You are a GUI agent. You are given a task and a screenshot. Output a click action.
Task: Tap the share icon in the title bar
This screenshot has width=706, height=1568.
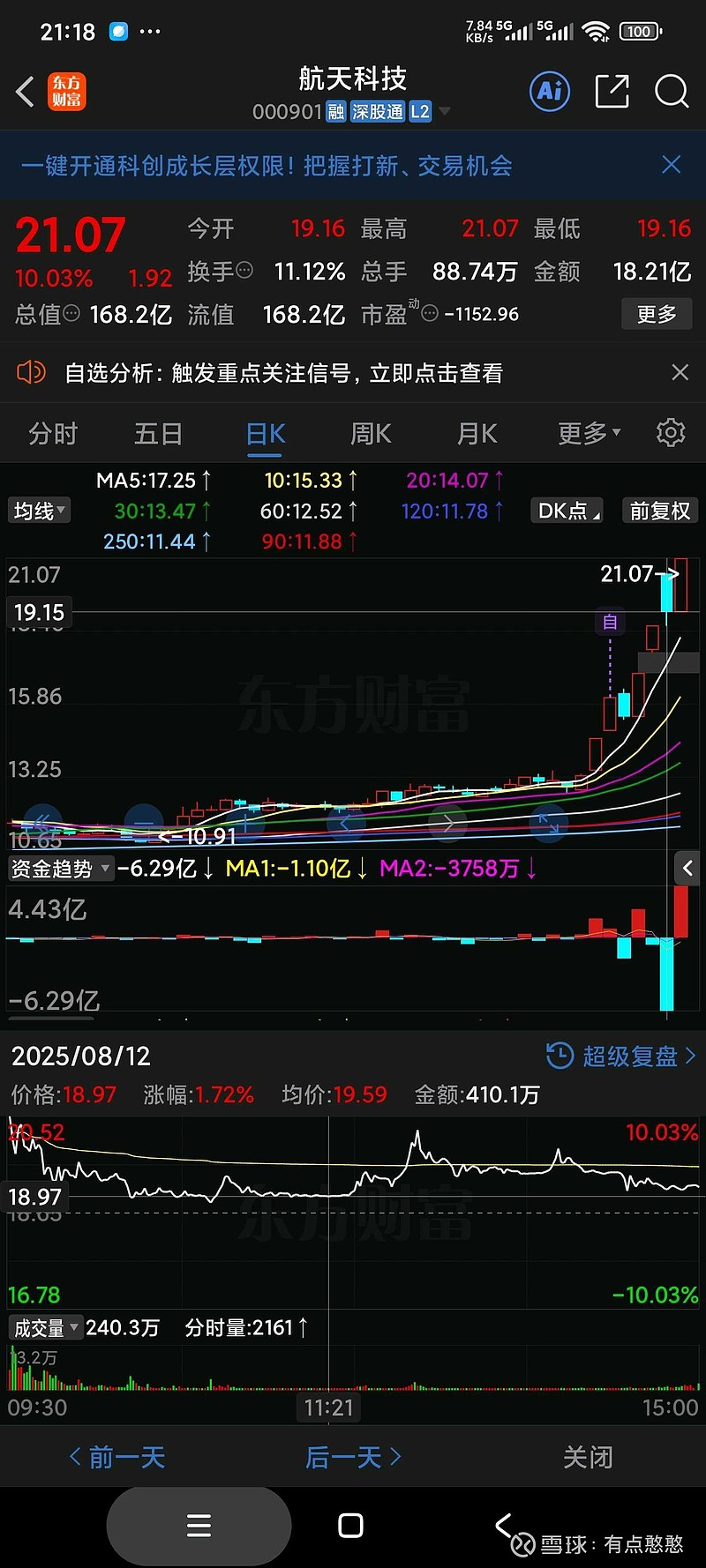pos(612,91)
